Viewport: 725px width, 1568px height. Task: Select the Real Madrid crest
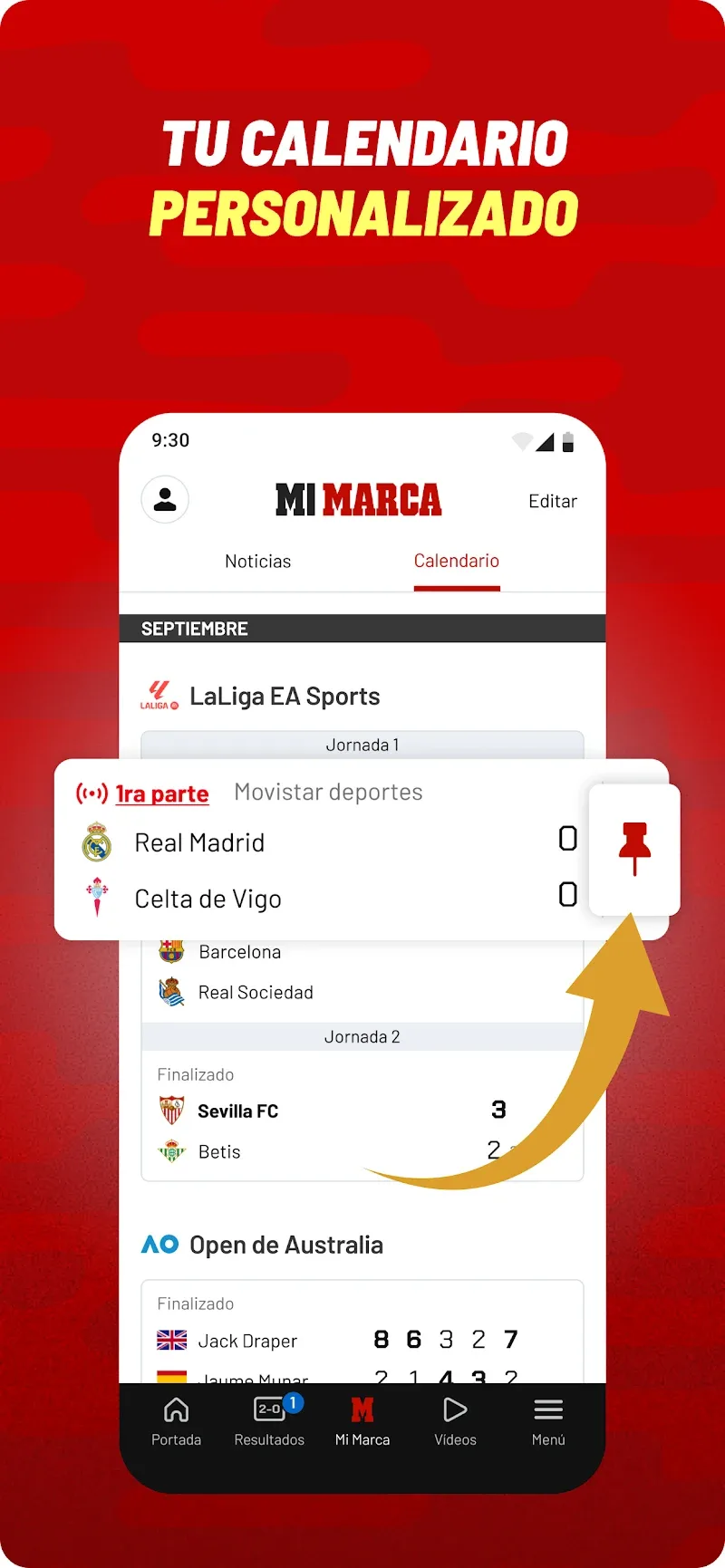(95, 842)
